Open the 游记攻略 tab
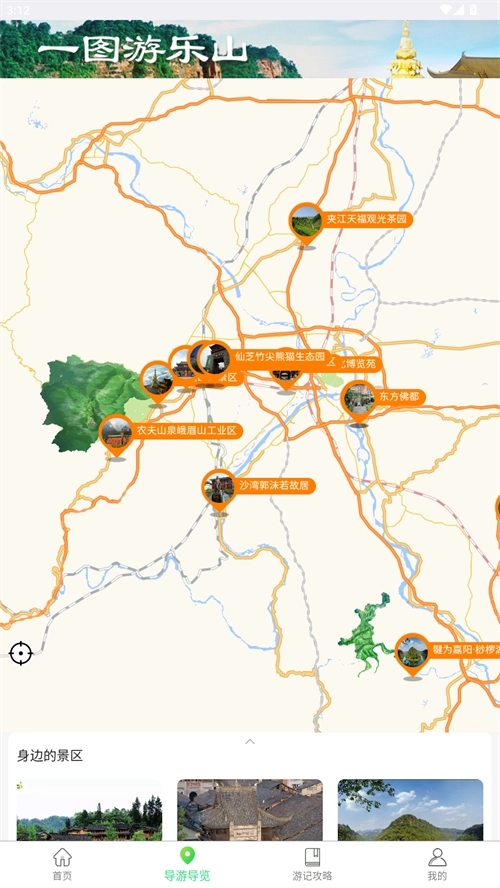Screen dimensions: 500x888 pyautogui.click(x=312, y=864)
